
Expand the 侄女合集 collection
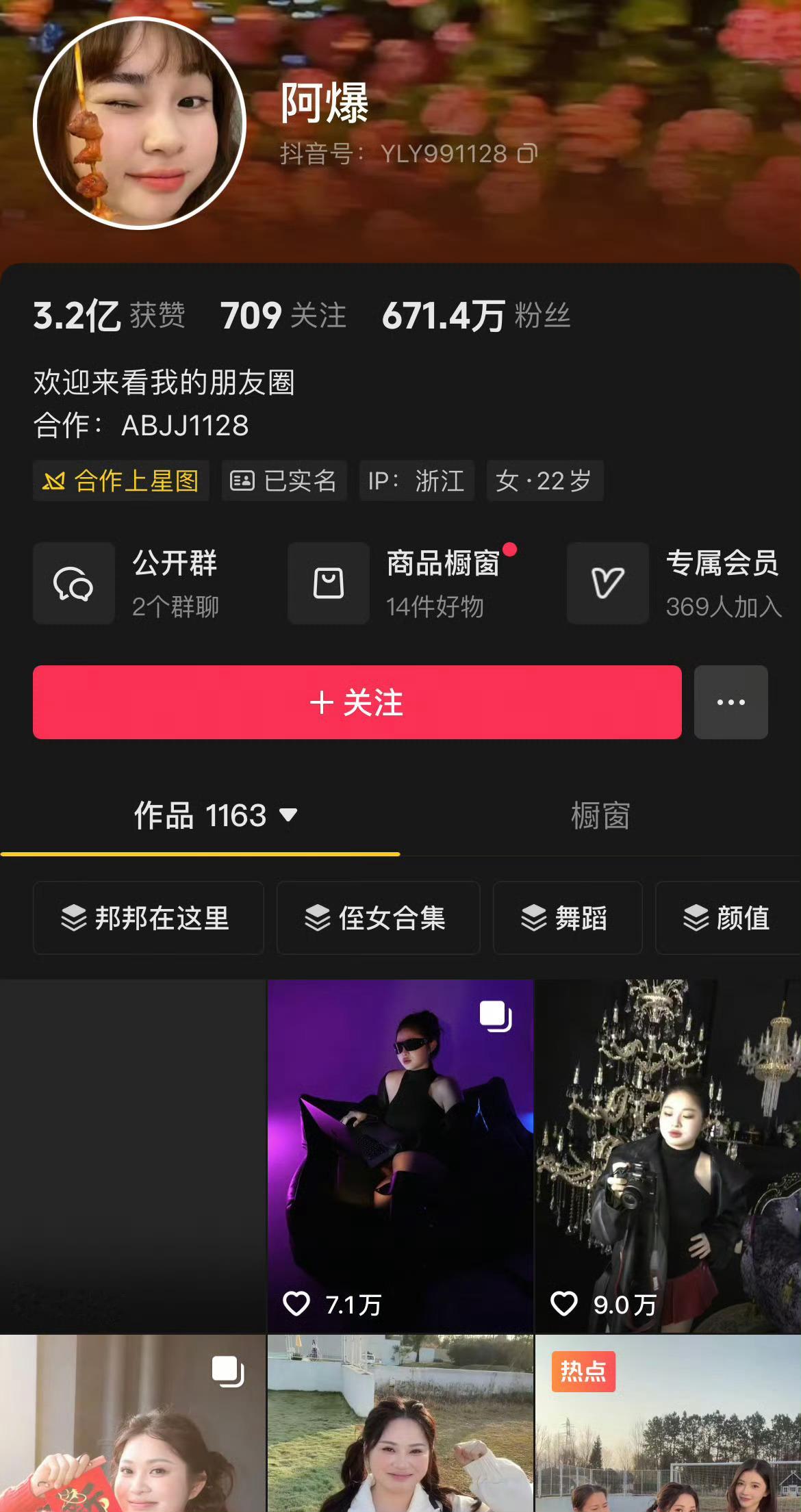point(377,918)
